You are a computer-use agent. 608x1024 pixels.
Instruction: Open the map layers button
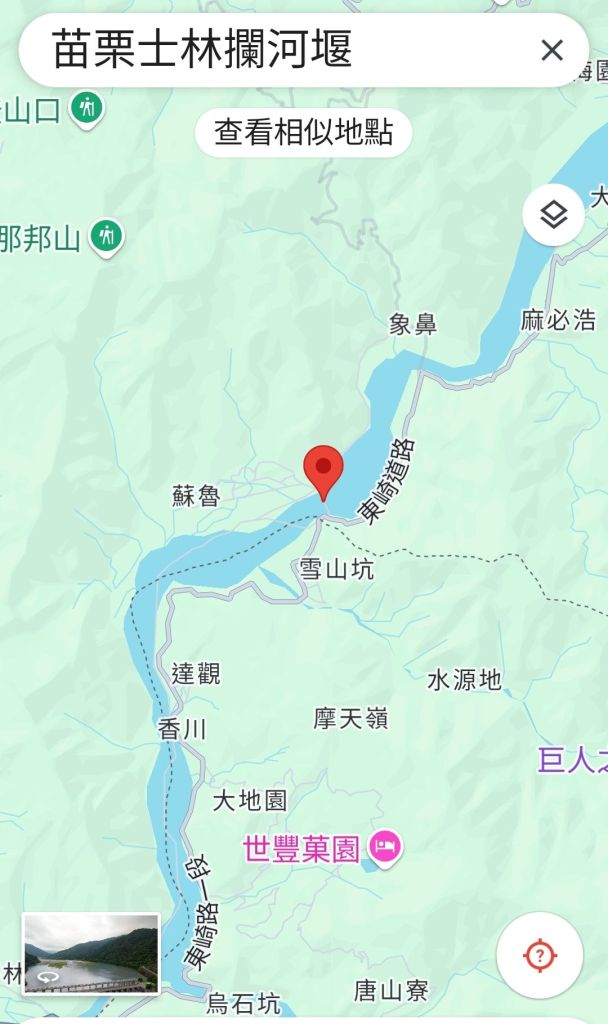point(553,214)
